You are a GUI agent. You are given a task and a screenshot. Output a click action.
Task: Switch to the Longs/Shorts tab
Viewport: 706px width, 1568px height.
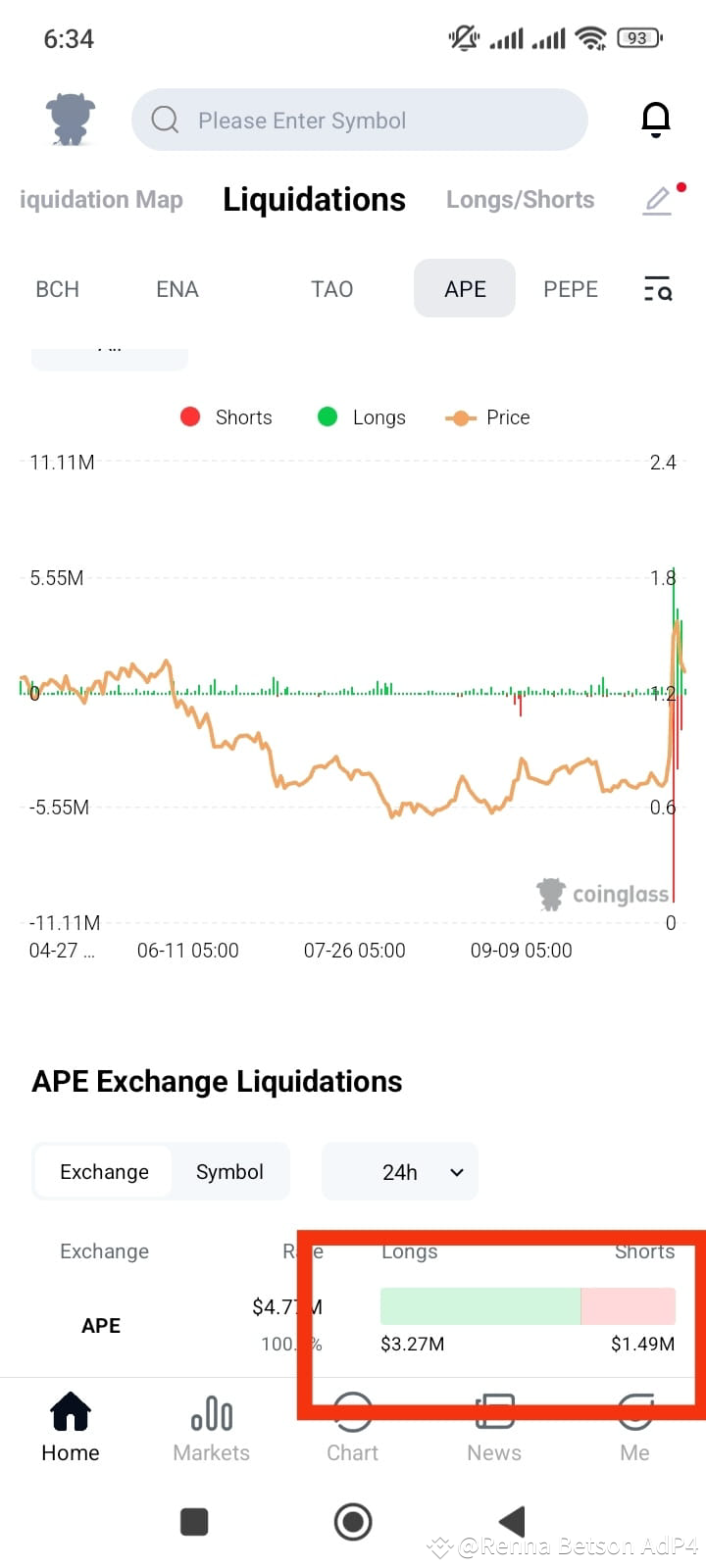(x=521, y=199)
